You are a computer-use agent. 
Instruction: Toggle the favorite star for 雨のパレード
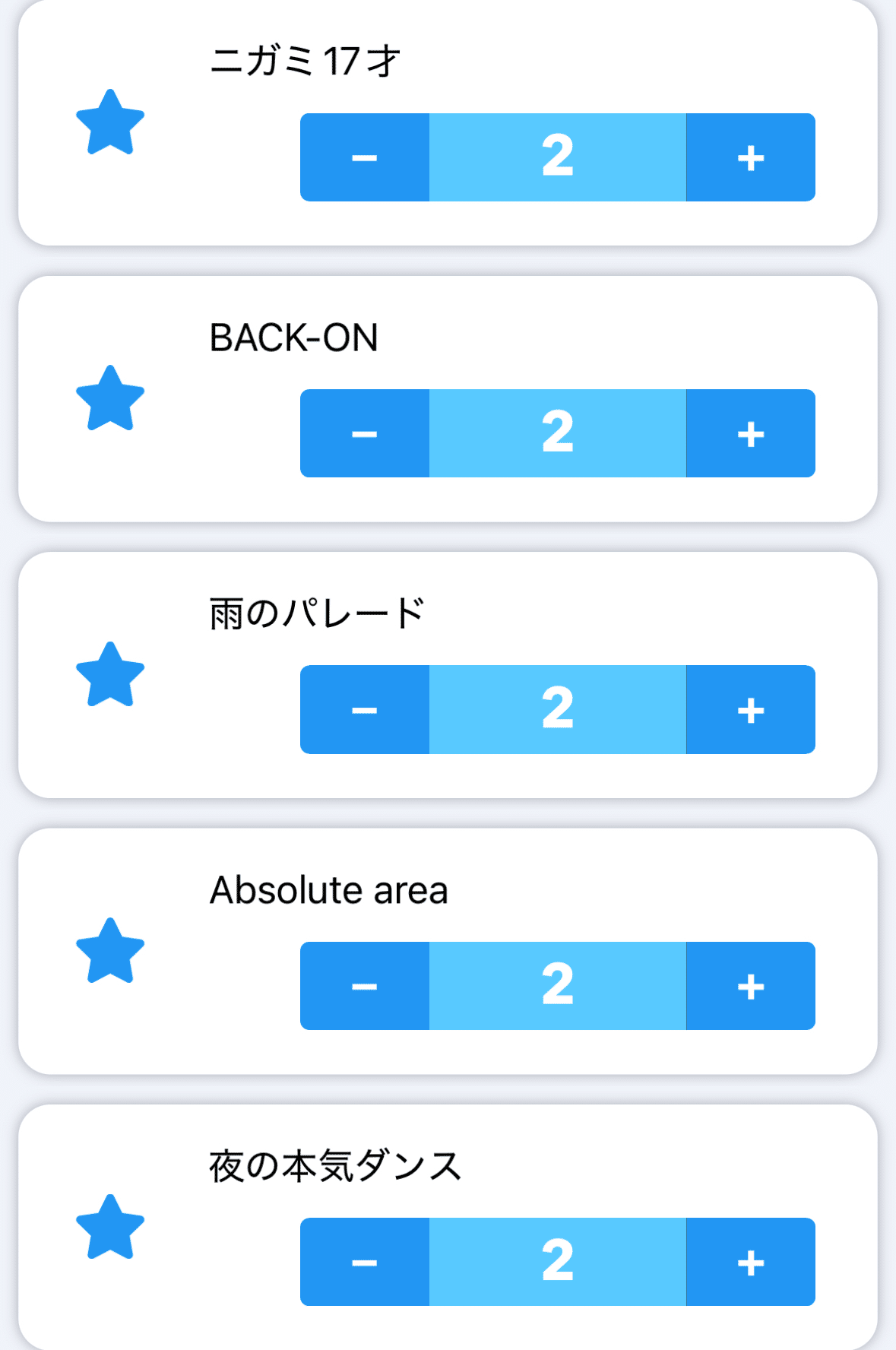pyautogui.click(x=110, y=676)
